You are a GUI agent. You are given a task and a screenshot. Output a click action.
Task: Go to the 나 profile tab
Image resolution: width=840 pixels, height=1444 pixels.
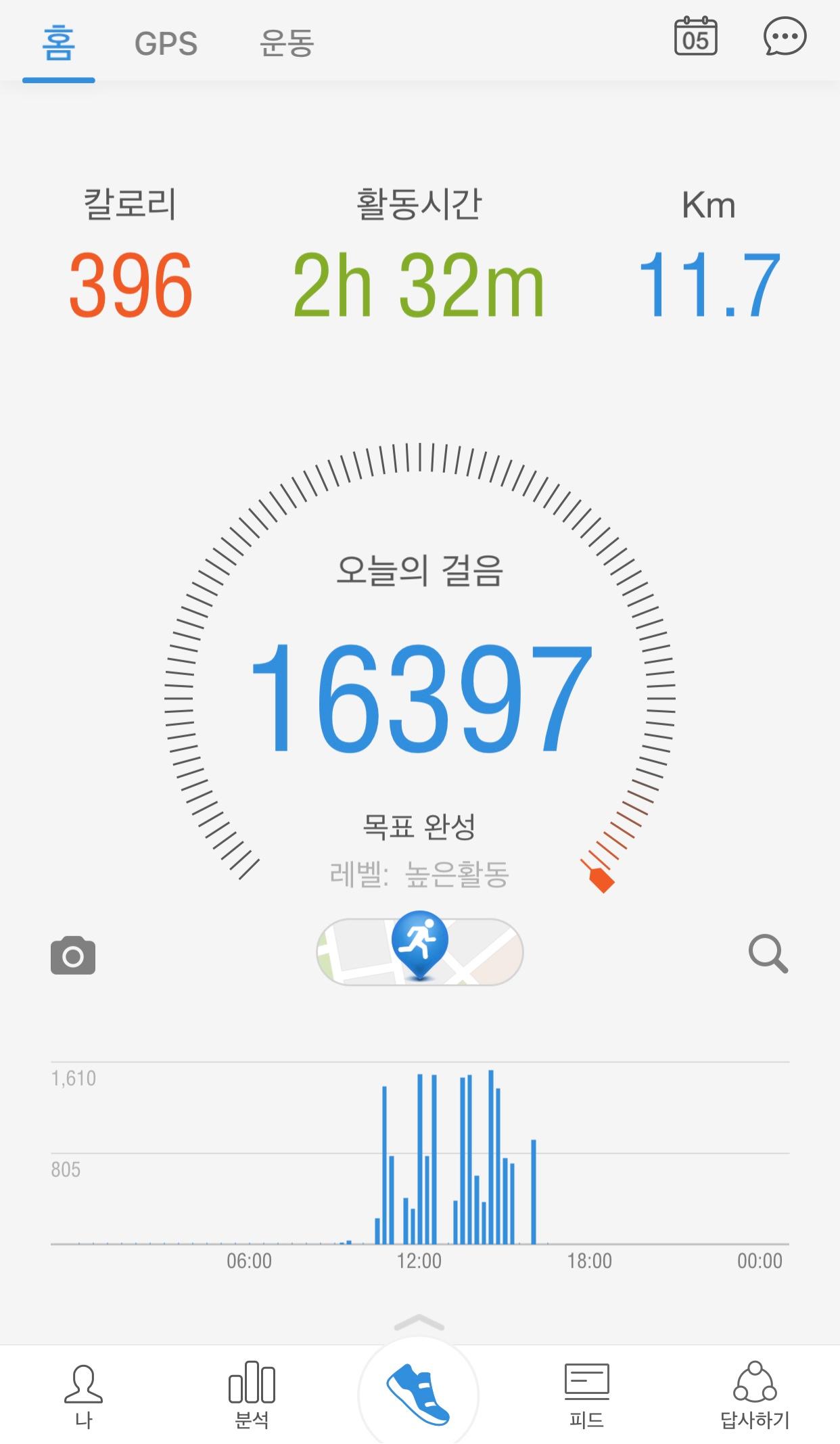point(83,1395)
